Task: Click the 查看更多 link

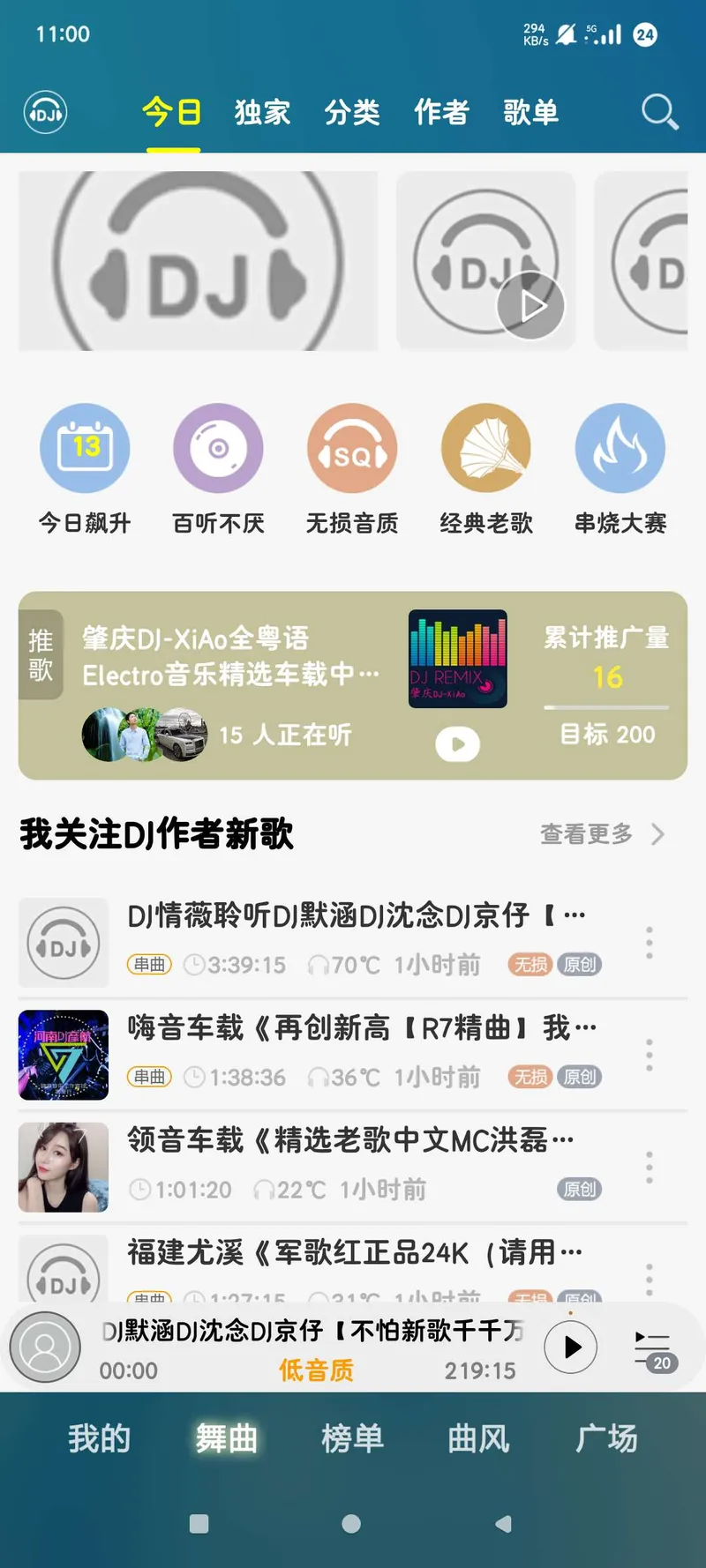Action: [584, 834]
